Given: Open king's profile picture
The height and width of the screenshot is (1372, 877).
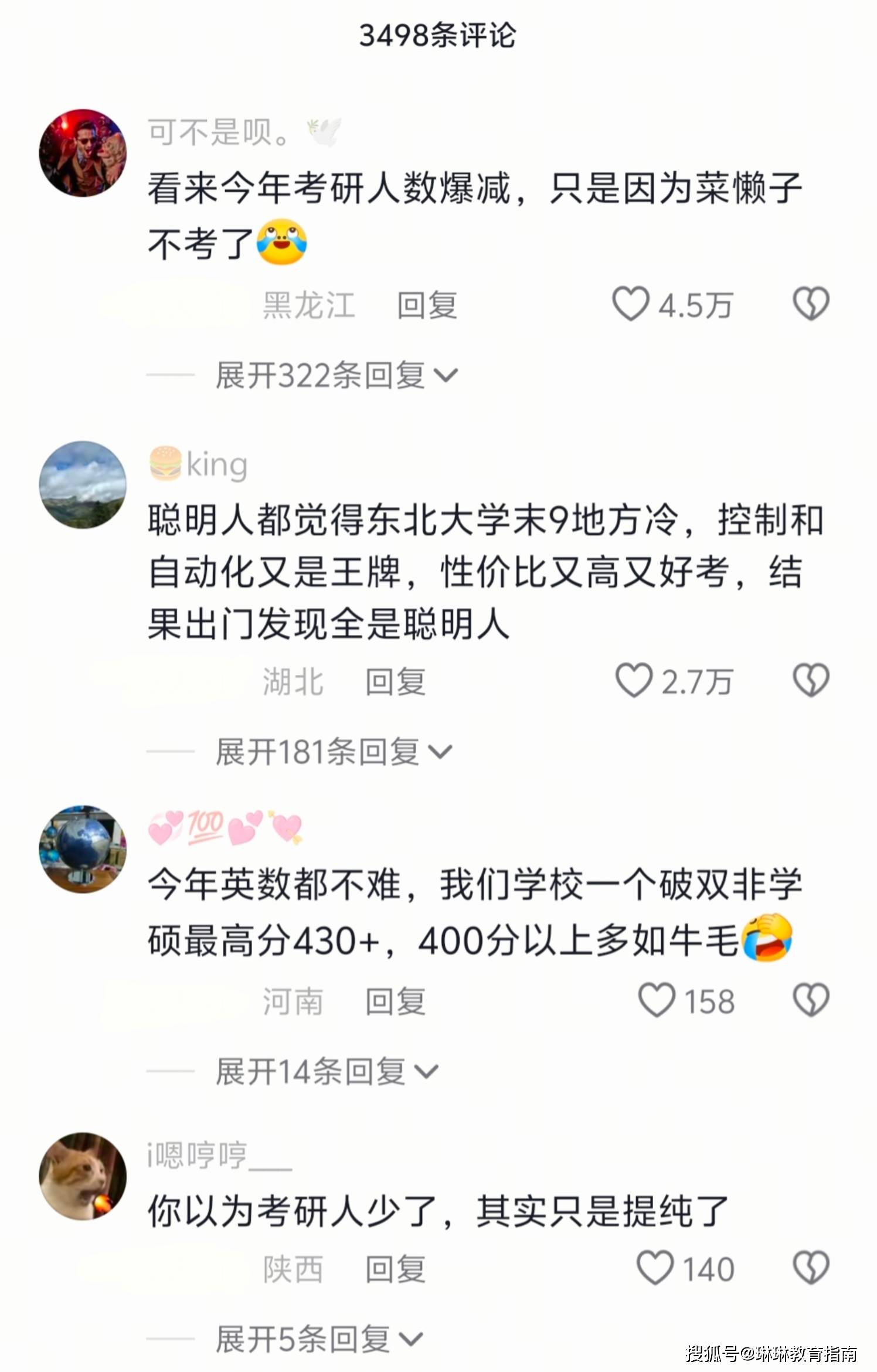Looking at the screenshot, I should pos(83,485).
